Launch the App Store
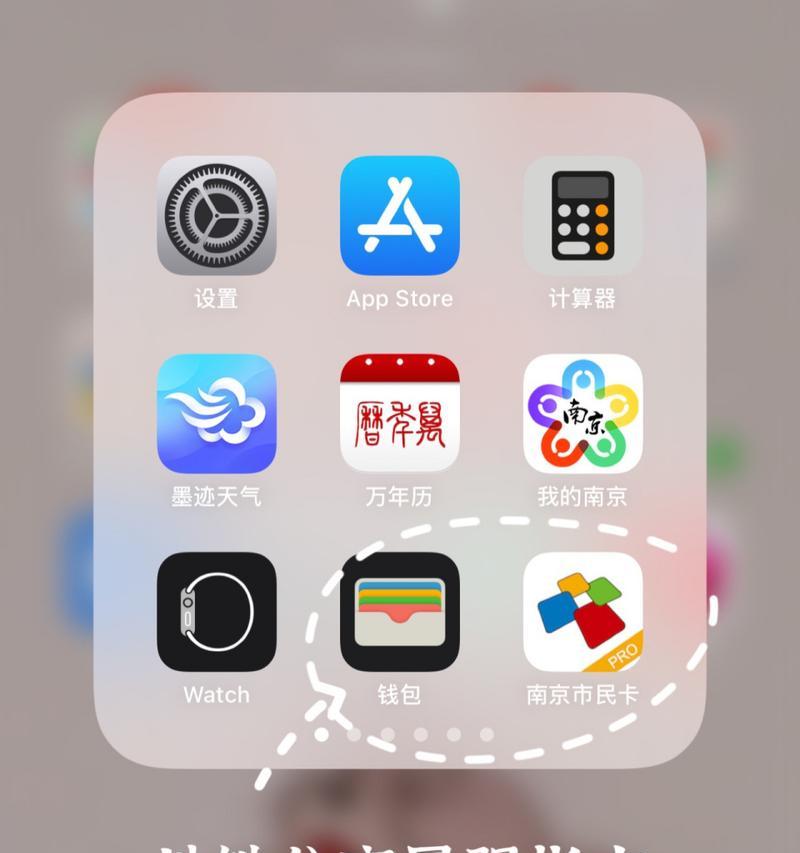The image size is (800, 853). 399,215
